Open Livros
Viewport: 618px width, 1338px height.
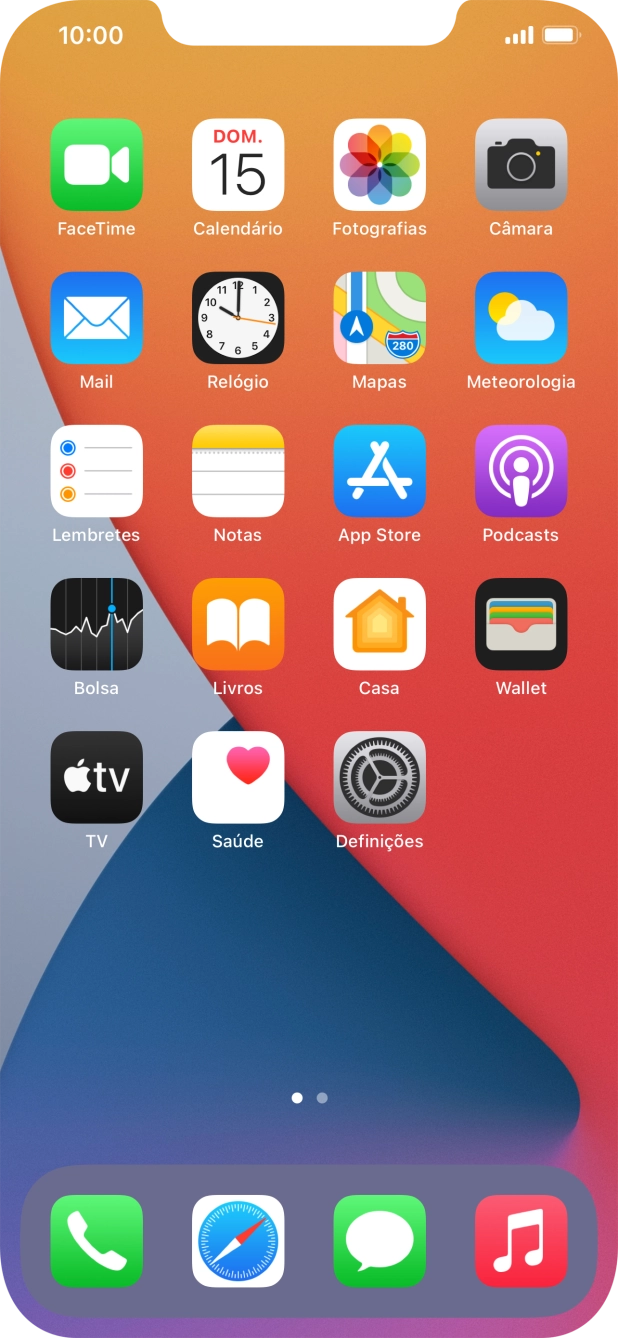(x=238, y=624)
